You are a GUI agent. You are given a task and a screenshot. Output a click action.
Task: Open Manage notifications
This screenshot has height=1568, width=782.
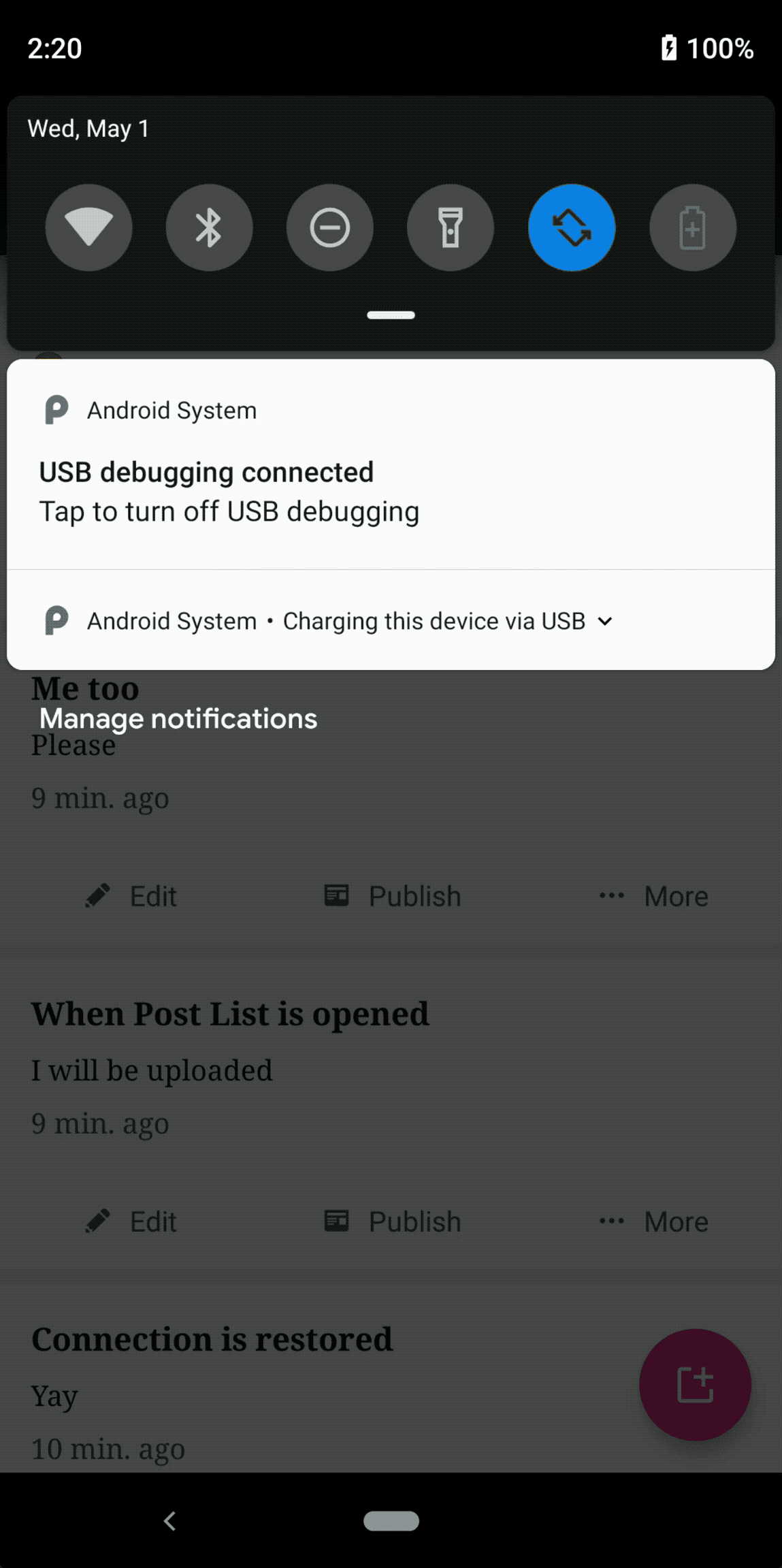click(x=178, y=719)
